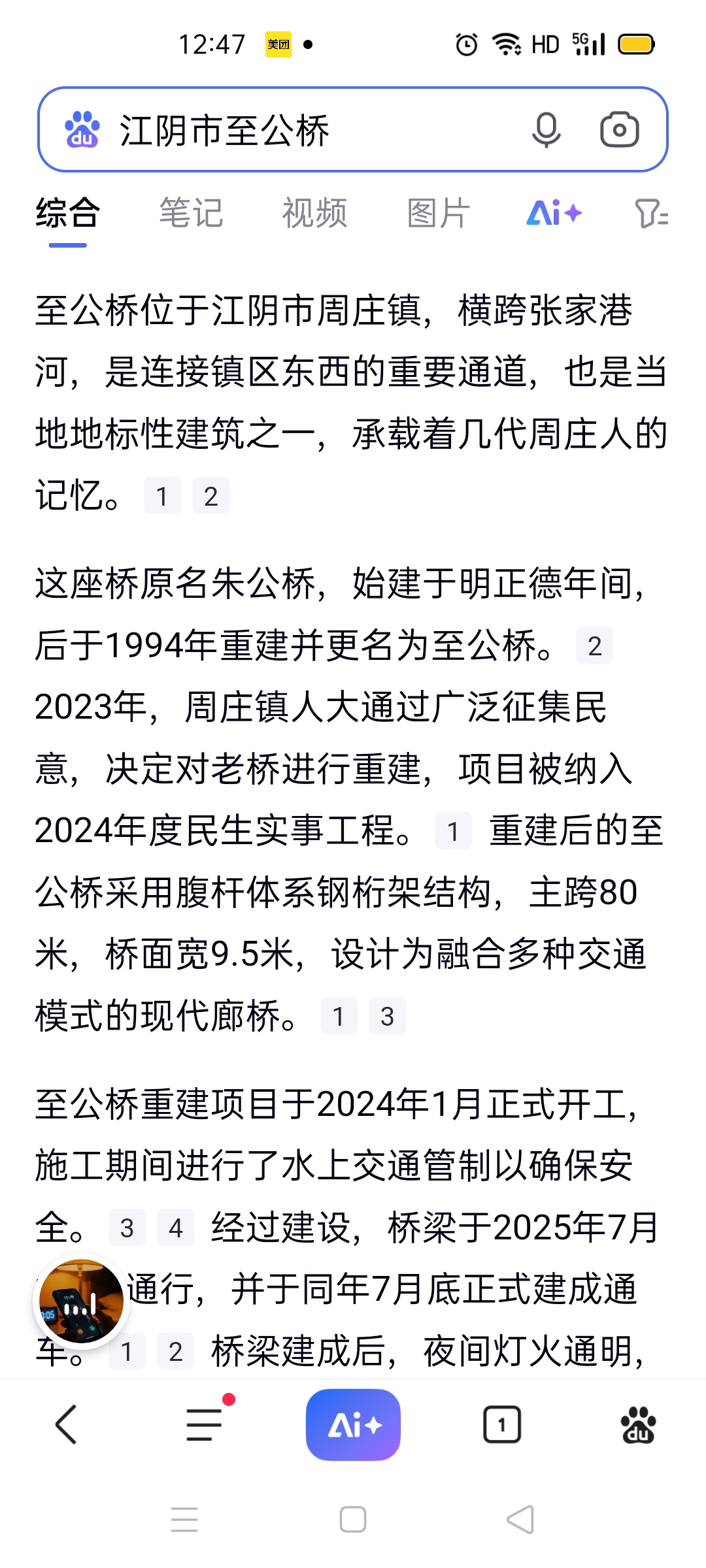Open the Ai+ tab at top

click(x=554, y=214)
